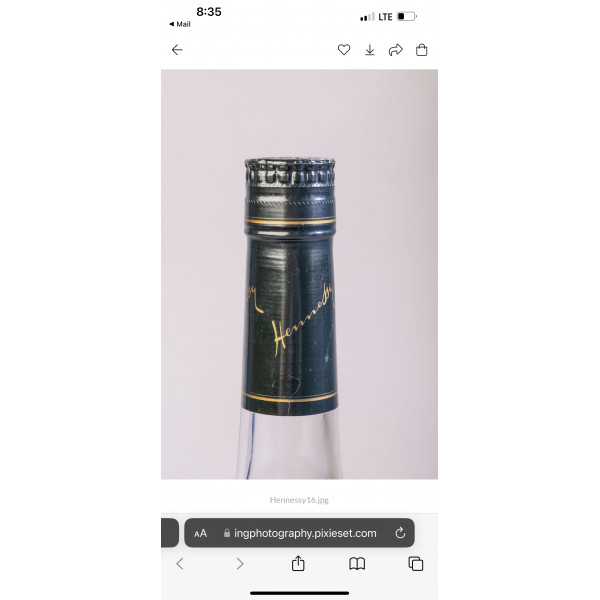Return to the Mail app
The width and height of the screenshot is (600, 600).
(x=180, y=24)
